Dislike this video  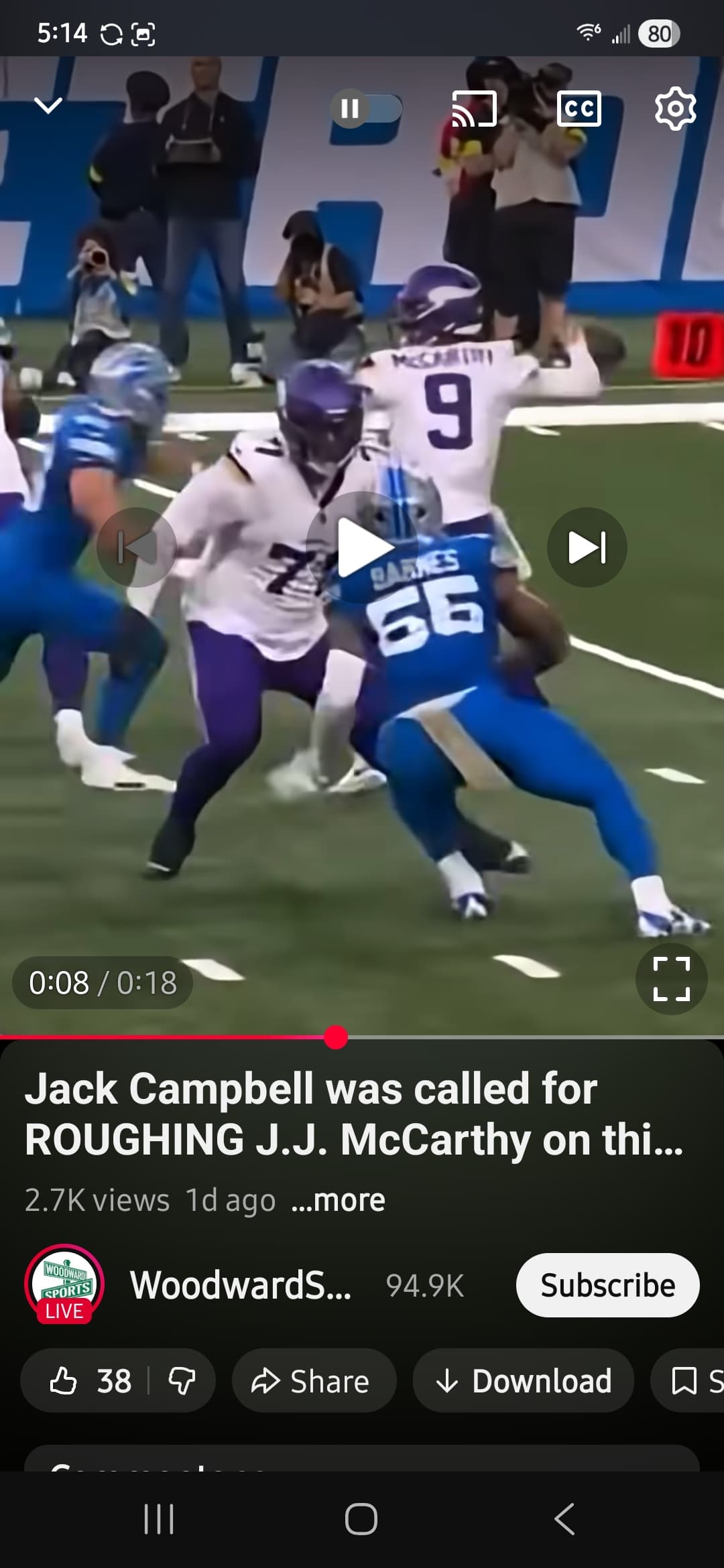coord(182,1381)
